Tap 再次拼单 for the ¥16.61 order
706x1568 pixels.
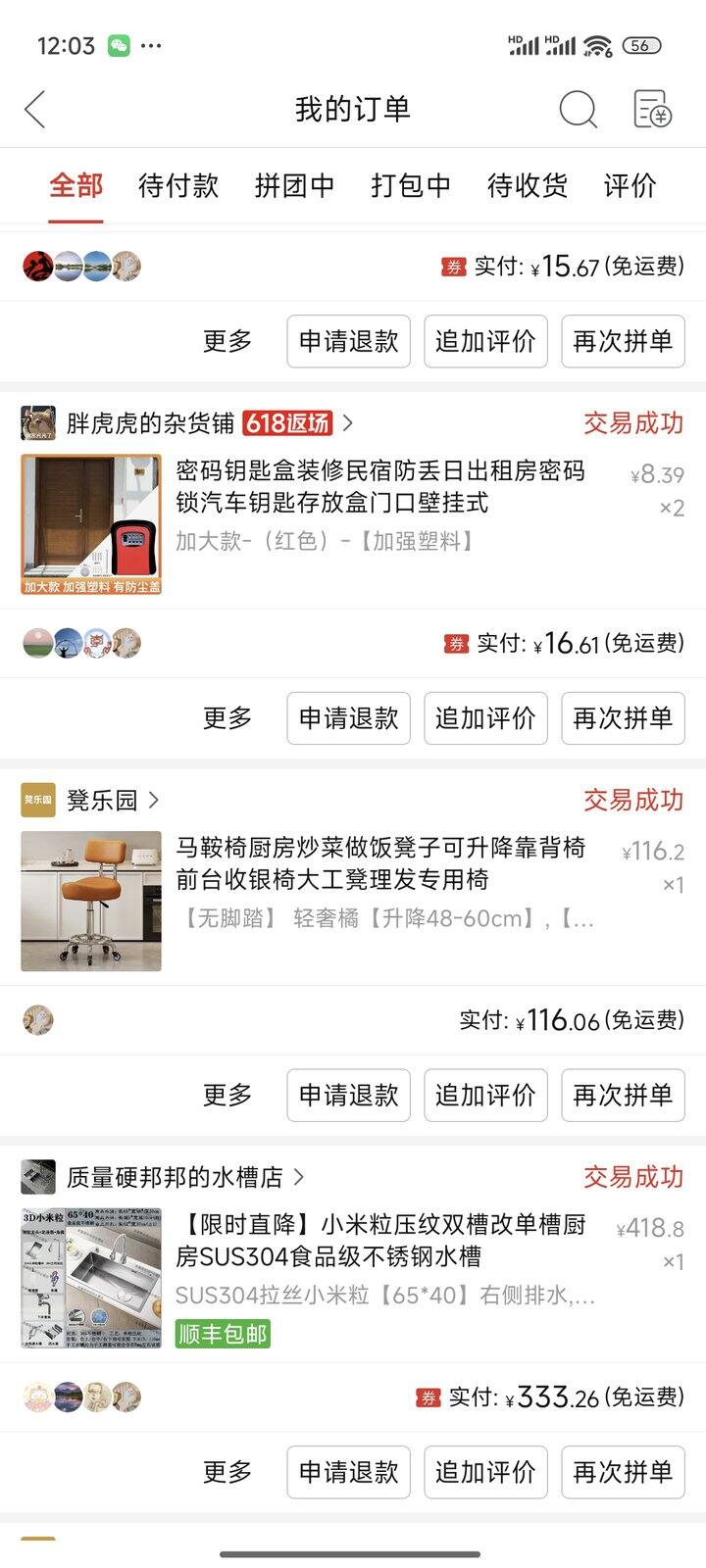[623, 718]
